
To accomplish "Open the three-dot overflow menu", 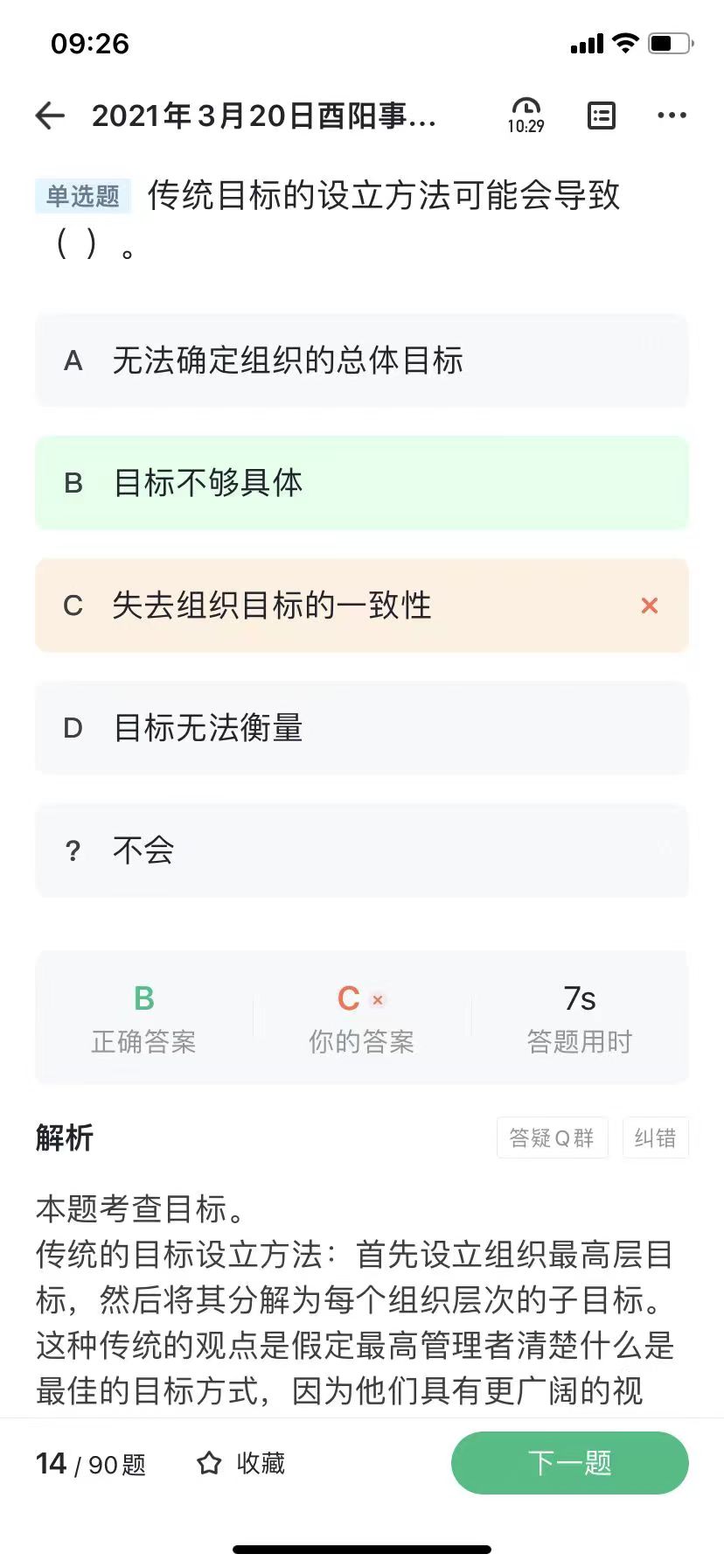I will pos(672,115).
